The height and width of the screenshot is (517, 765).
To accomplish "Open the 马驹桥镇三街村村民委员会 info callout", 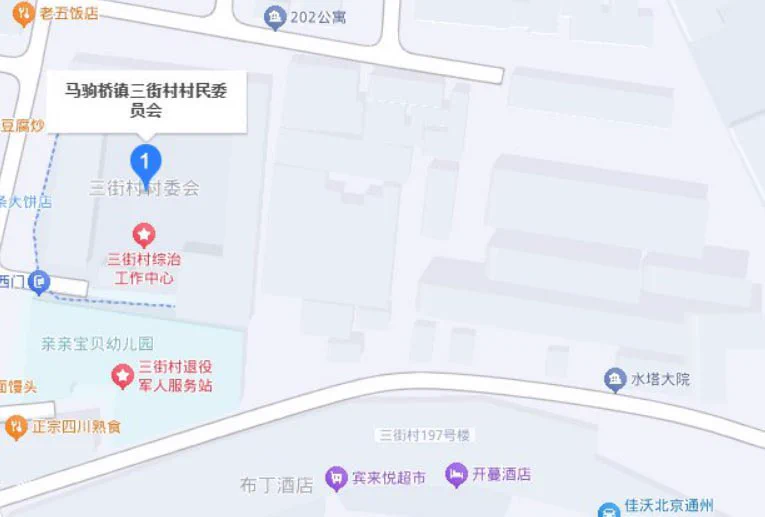I will pos(146,101).
